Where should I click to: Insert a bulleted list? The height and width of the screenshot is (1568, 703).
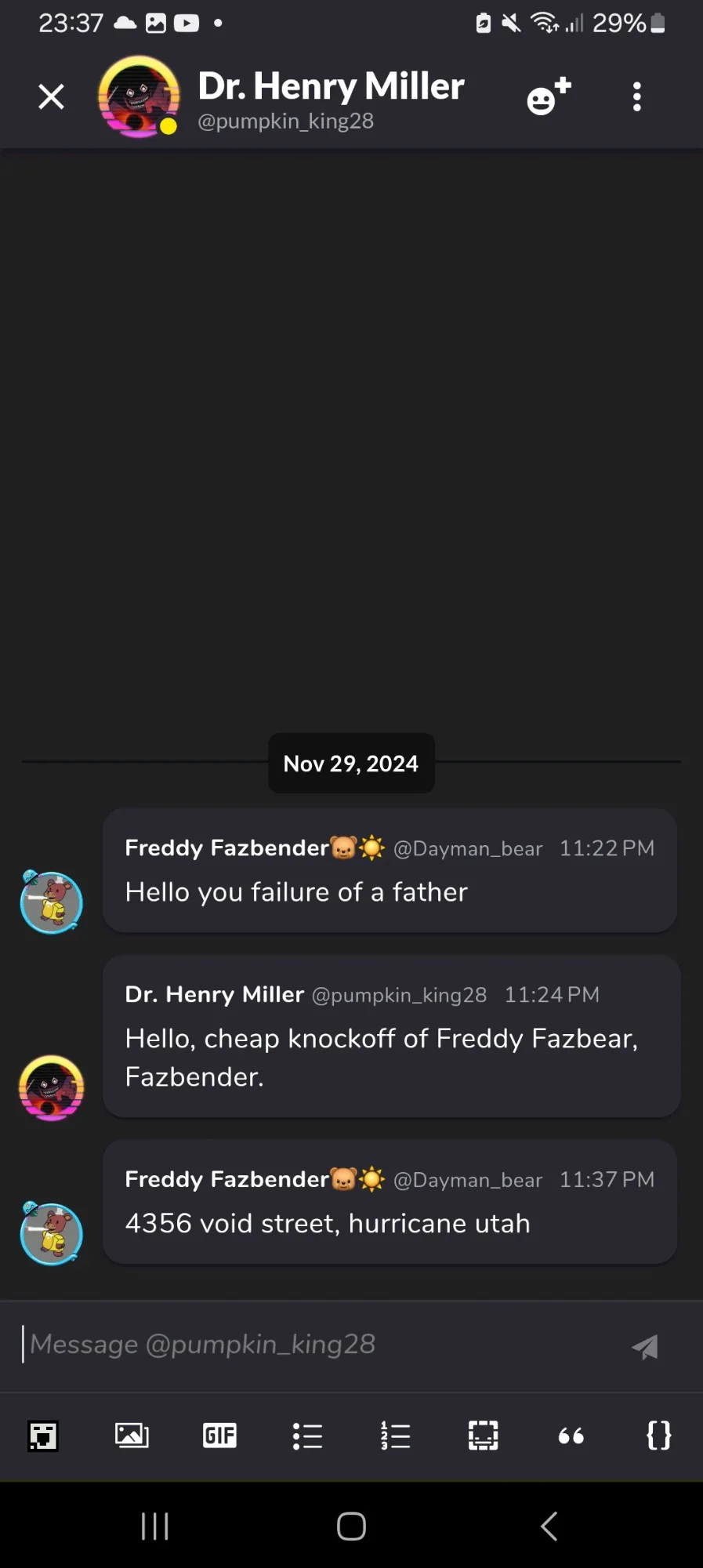coord(308,1436)
